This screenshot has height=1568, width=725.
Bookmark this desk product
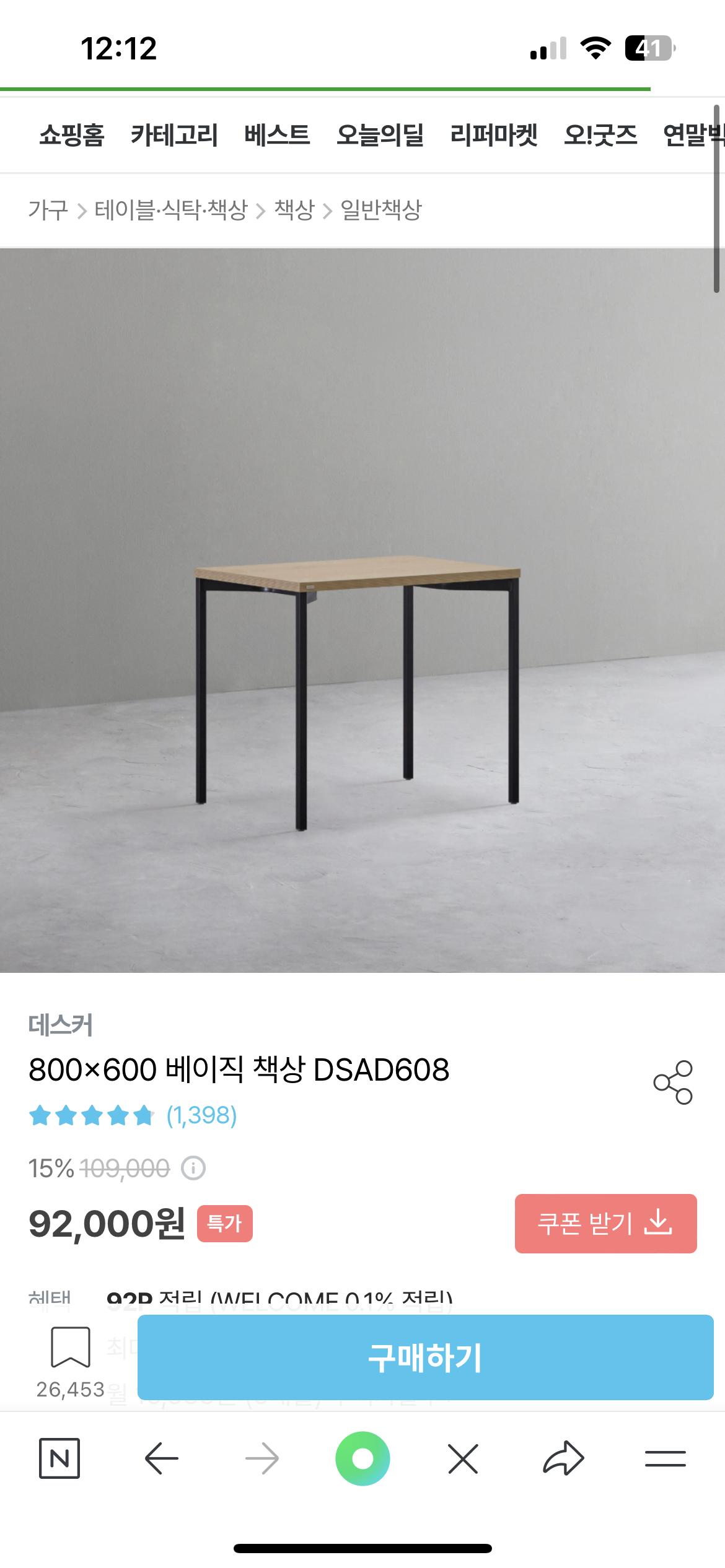[x=71, y=1347]
